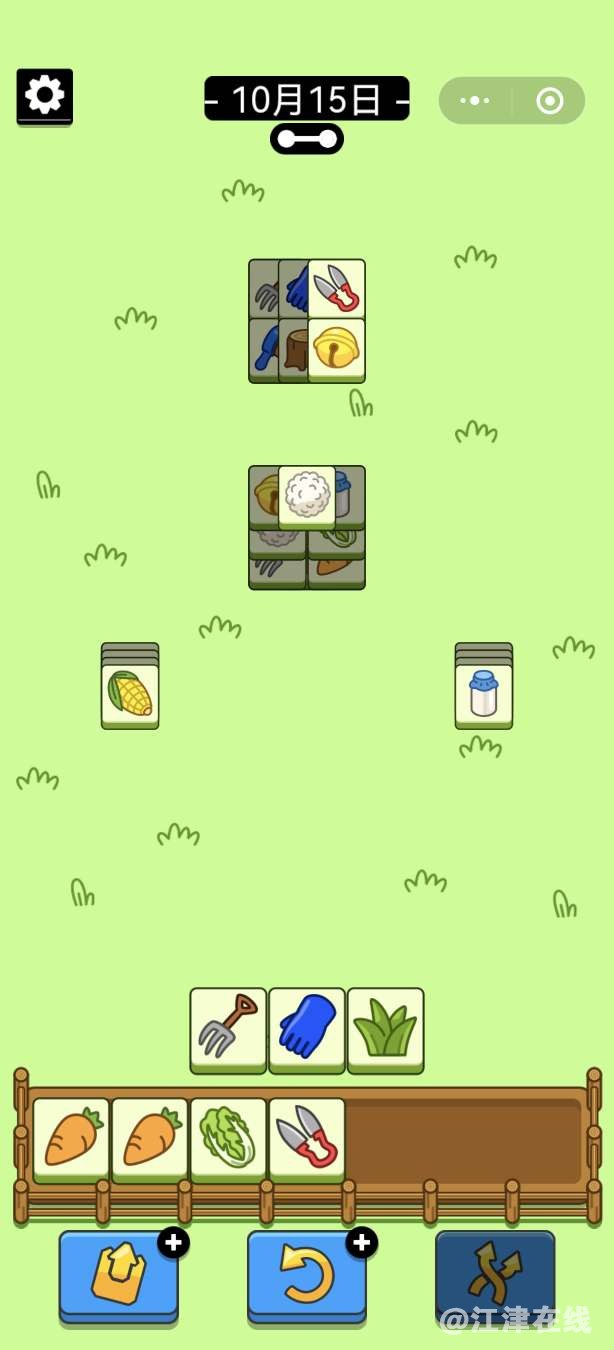Pick the milk bottle tile
The height and width of the screenshot is (1350, 614).
(x=483, y=694)
